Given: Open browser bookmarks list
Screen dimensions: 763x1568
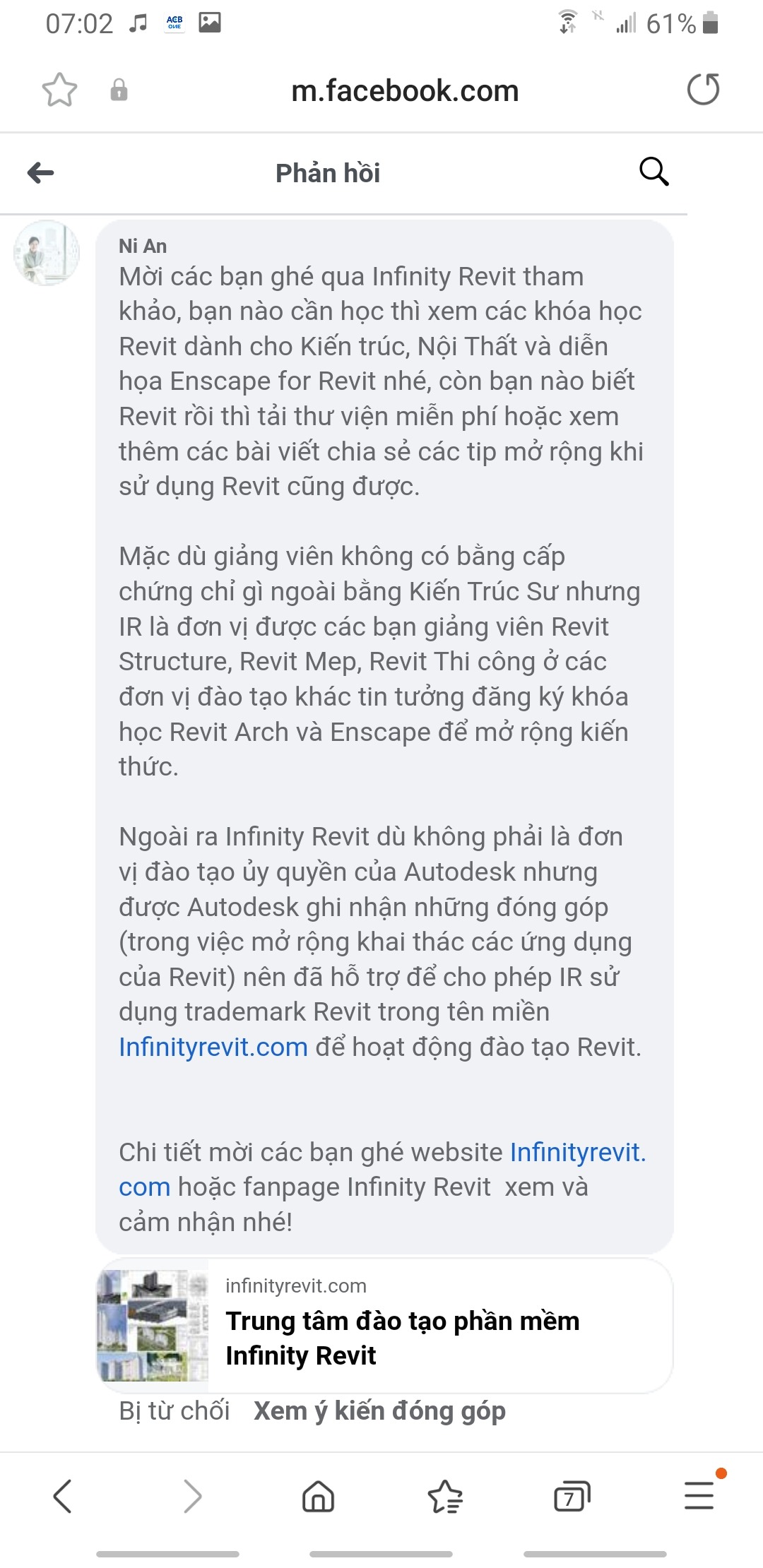Looking at the screenshot, I should point(445,1496).
